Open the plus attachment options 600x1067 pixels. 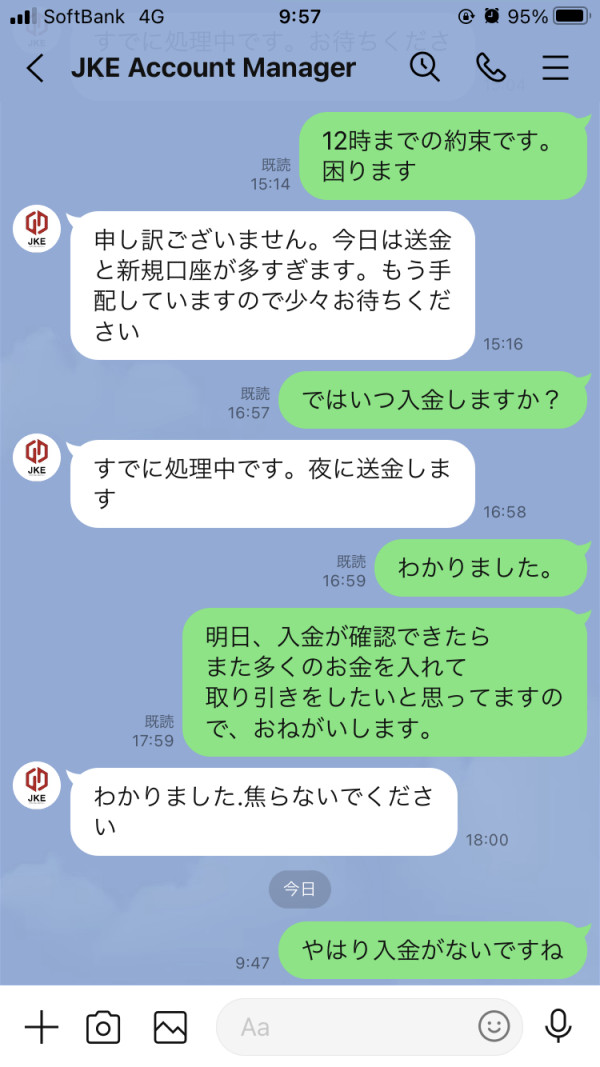pos(41,1026)
